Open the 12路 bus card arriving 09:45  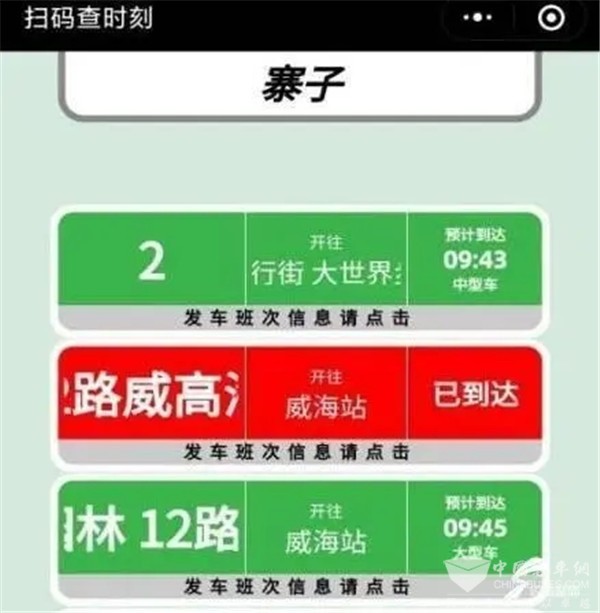[298, 529]
